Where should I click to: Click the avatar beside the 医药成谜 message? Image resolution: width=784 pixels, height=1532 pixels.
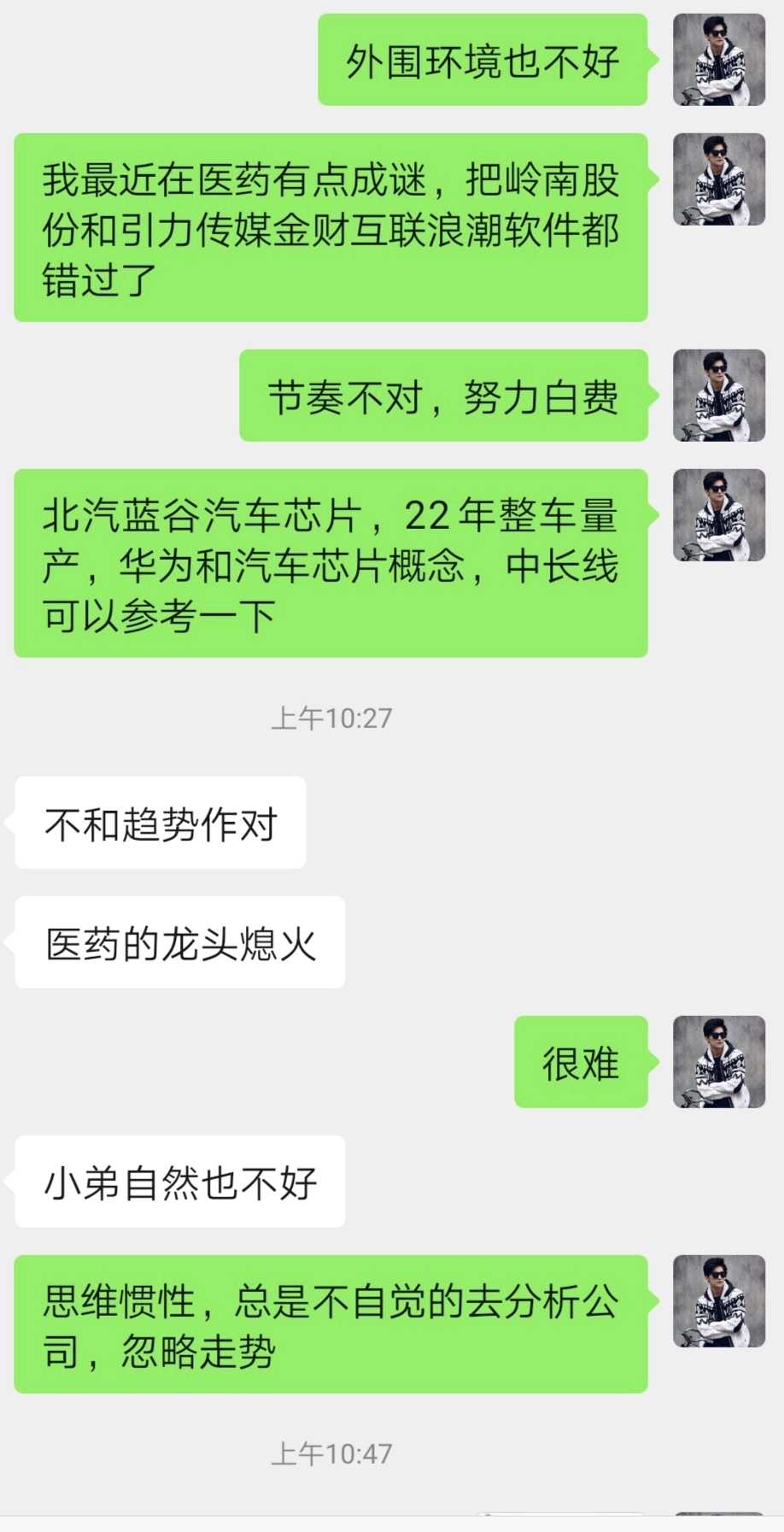720,177
